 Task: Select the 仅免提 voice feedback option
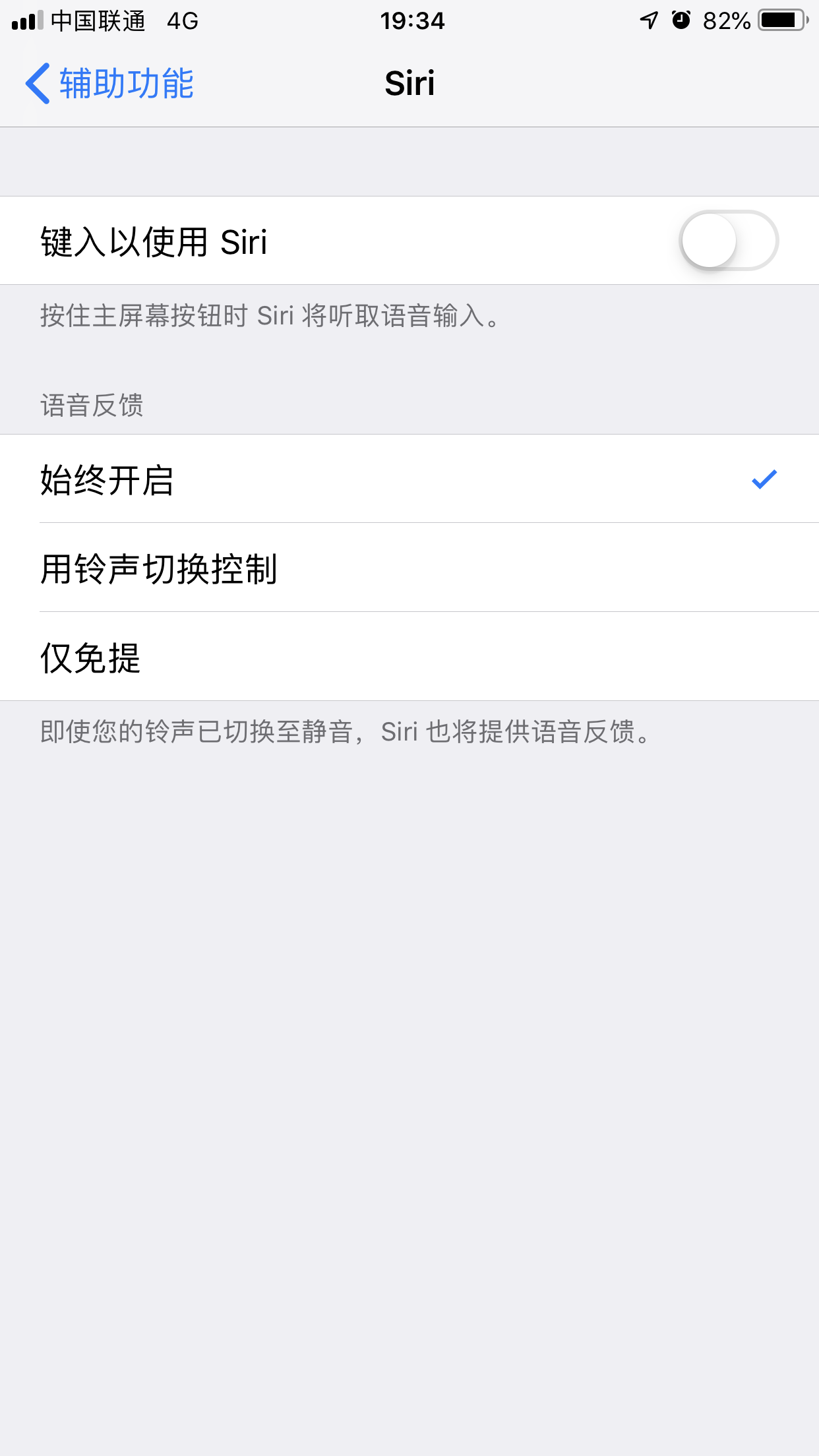click(x=409, y=657)
